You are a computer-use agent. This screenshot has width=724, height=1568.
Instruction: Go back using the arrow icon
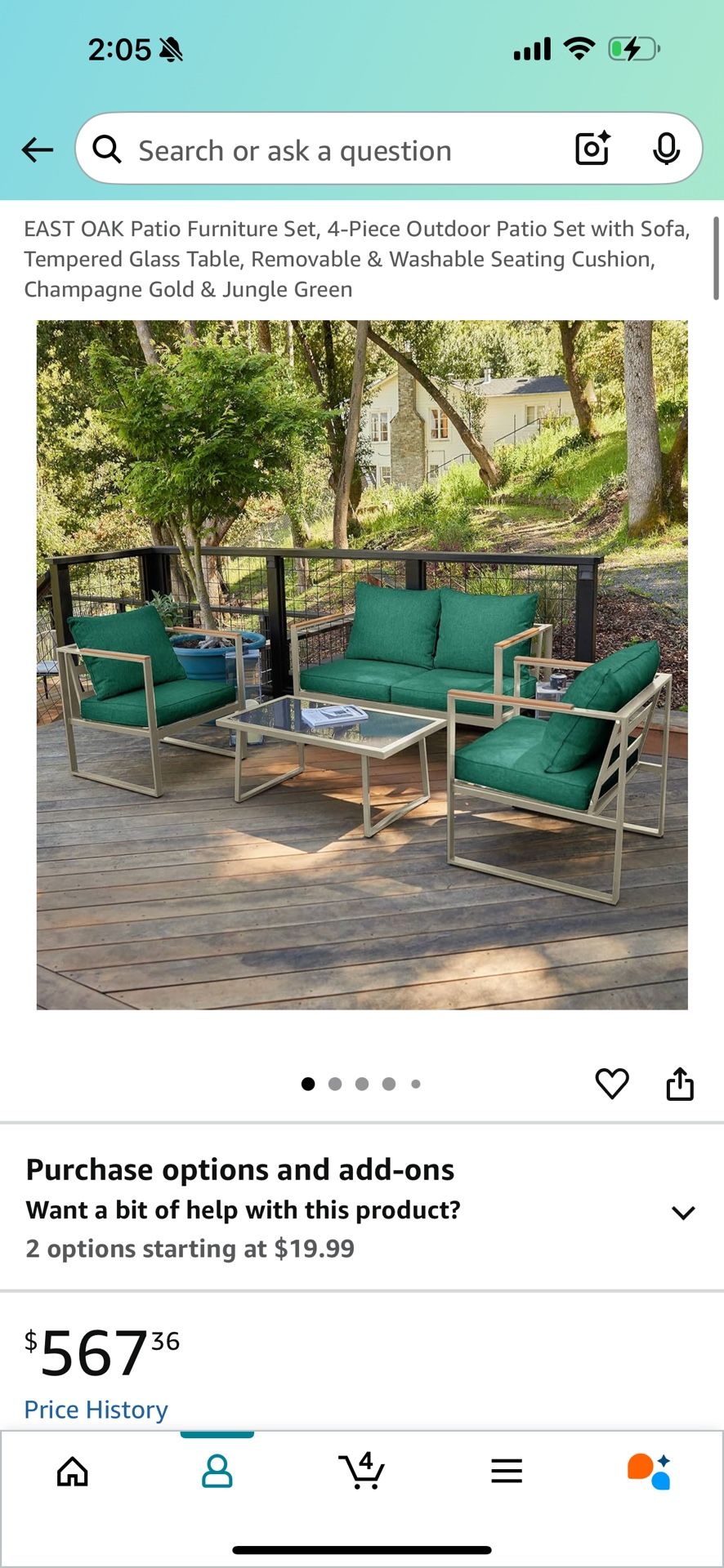36,149
